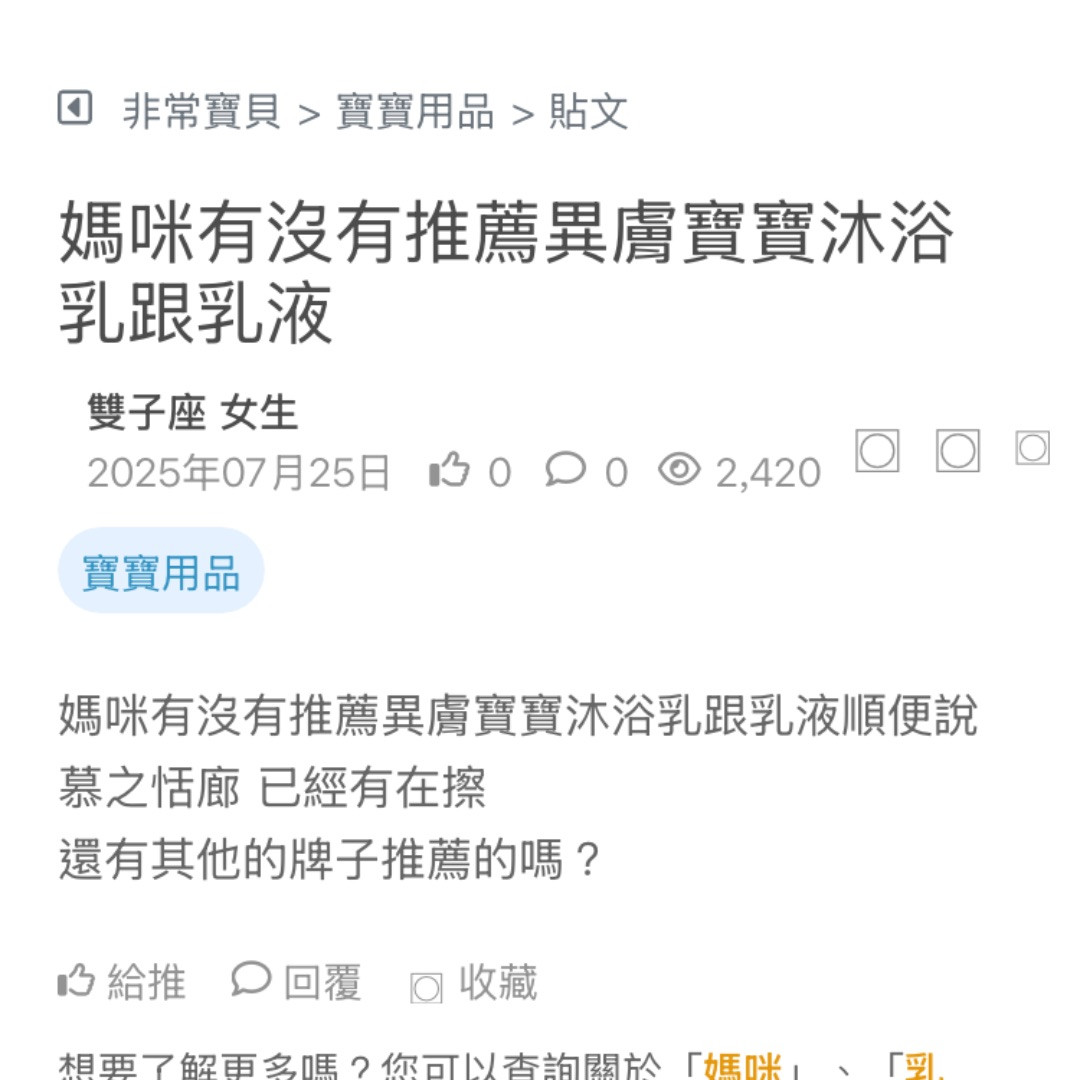1080x1080 pixels.
Task: Go to 寶寶用品 breadcrumb section
Action: click(x=415, y=111)
